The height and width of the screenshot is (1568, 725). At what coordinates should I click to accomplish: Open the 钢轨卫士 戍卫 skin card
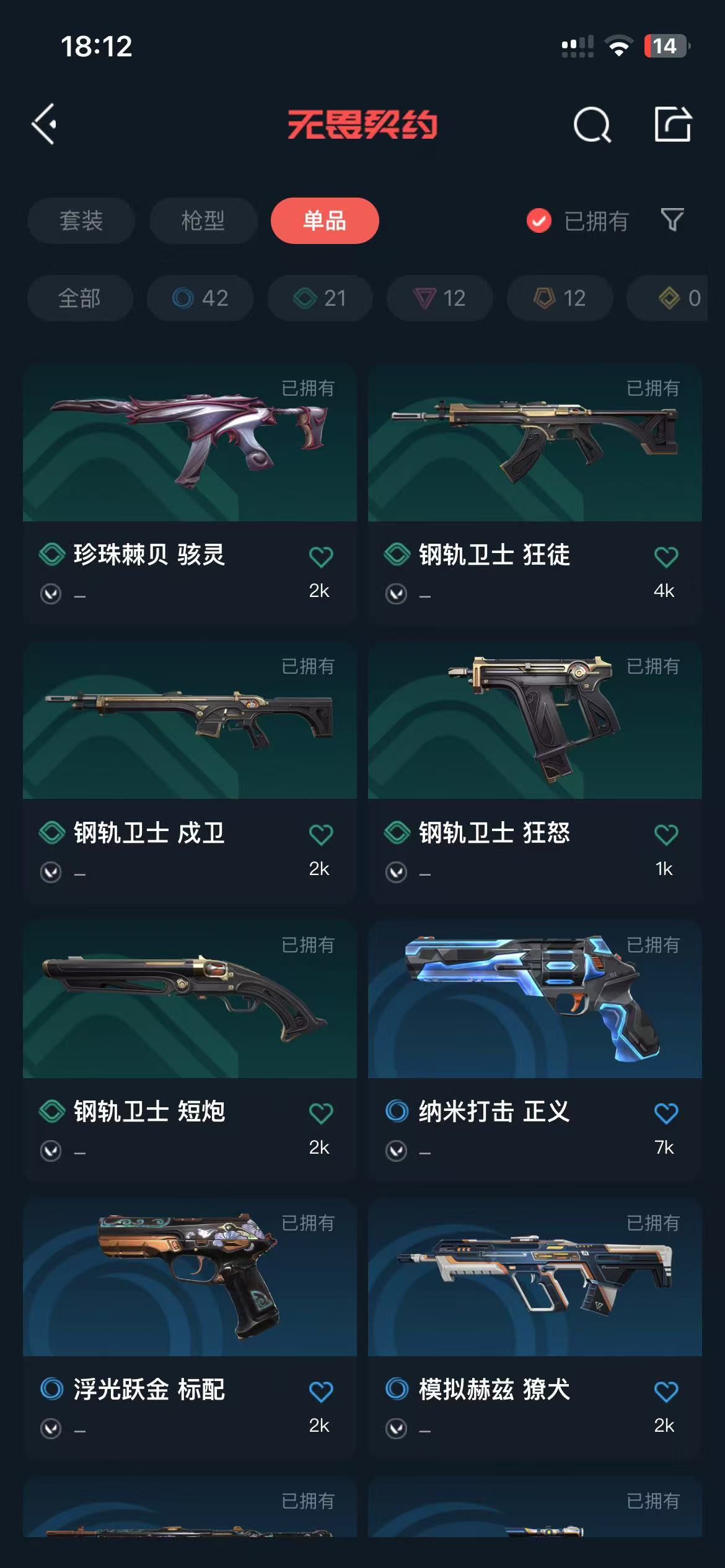[190, 721]
